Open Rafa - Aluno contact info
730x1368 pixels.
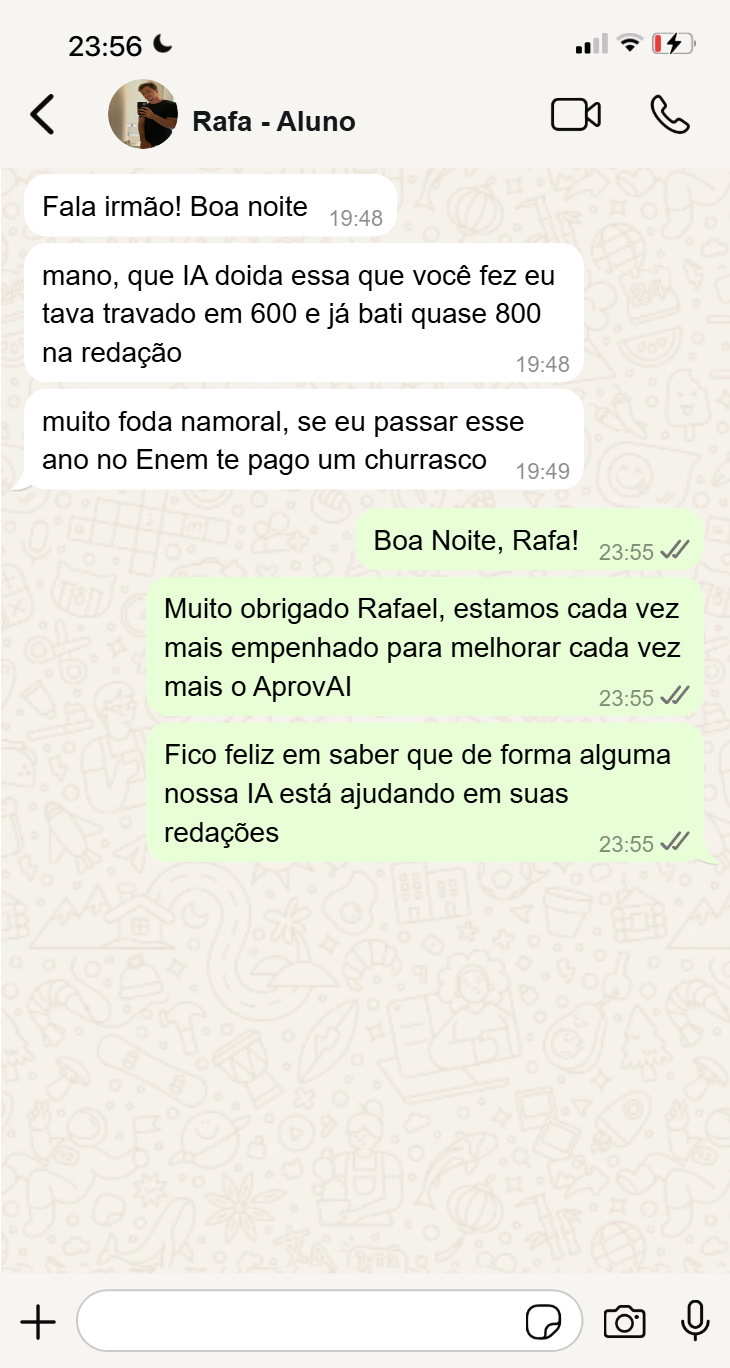click(273, 122)
